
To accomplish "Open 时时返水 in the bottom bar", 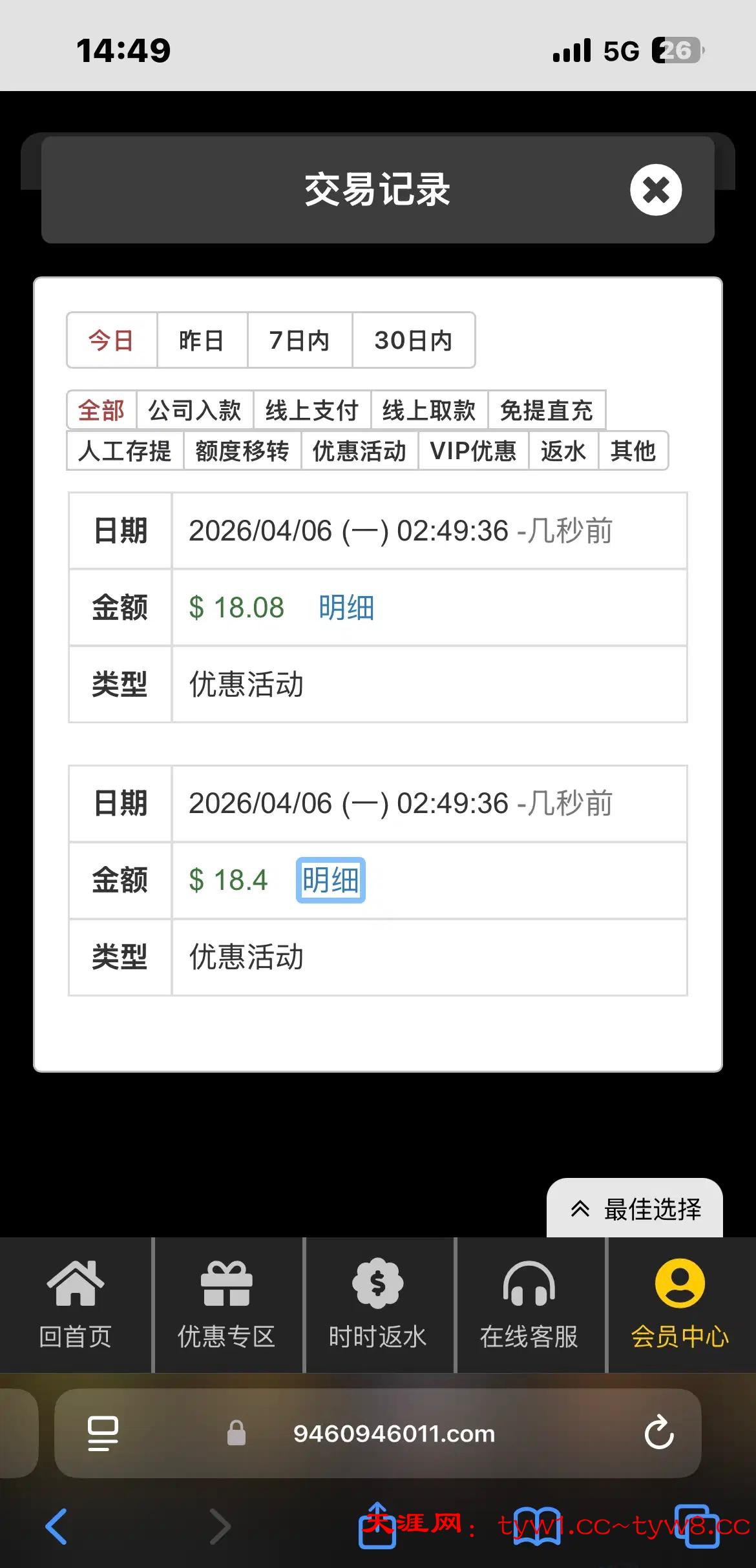I will pyautogui.click(x=378, y=1305).
